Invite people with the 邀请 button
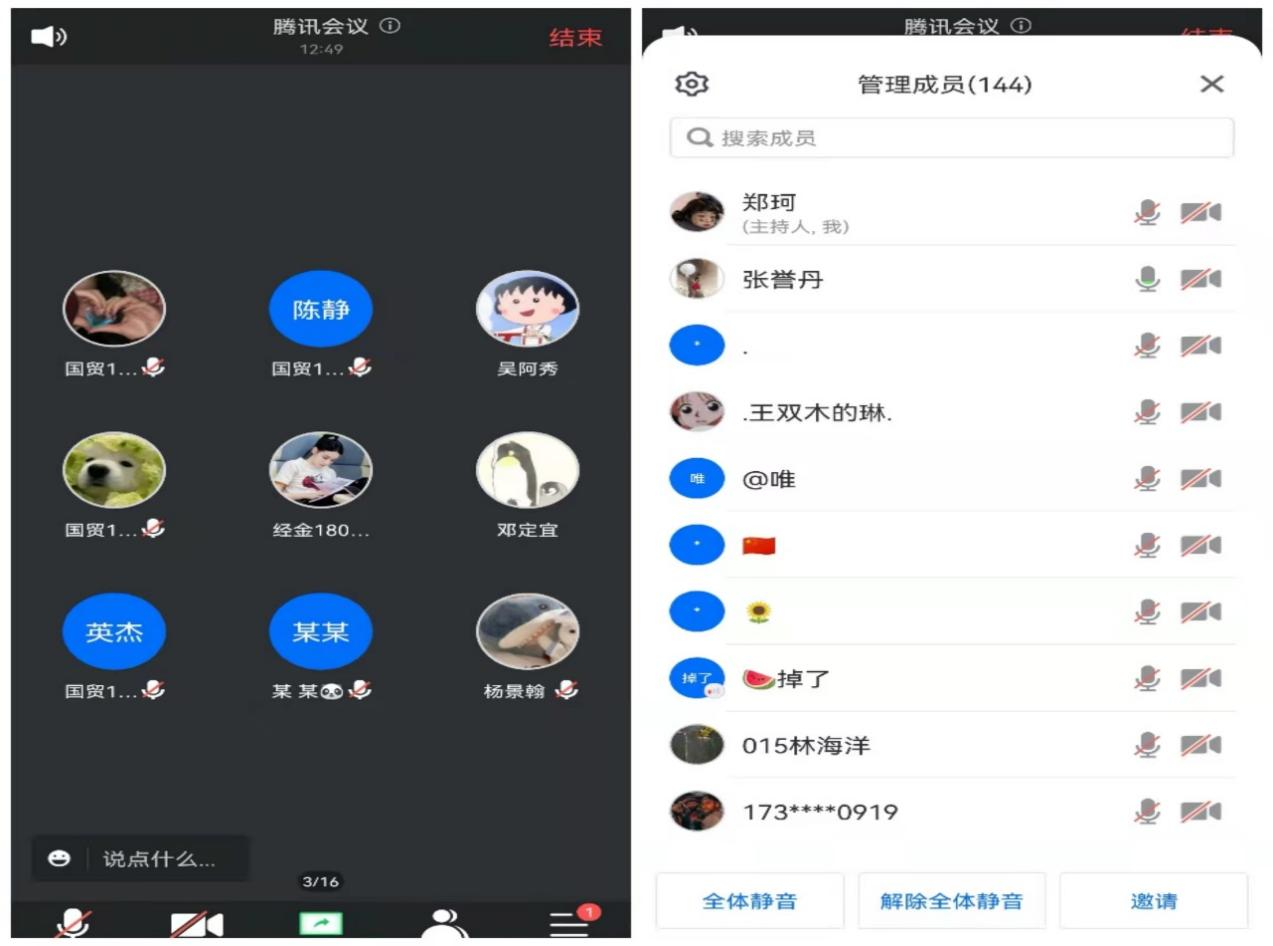The image size is (1273, 946). click(1153, 901)
